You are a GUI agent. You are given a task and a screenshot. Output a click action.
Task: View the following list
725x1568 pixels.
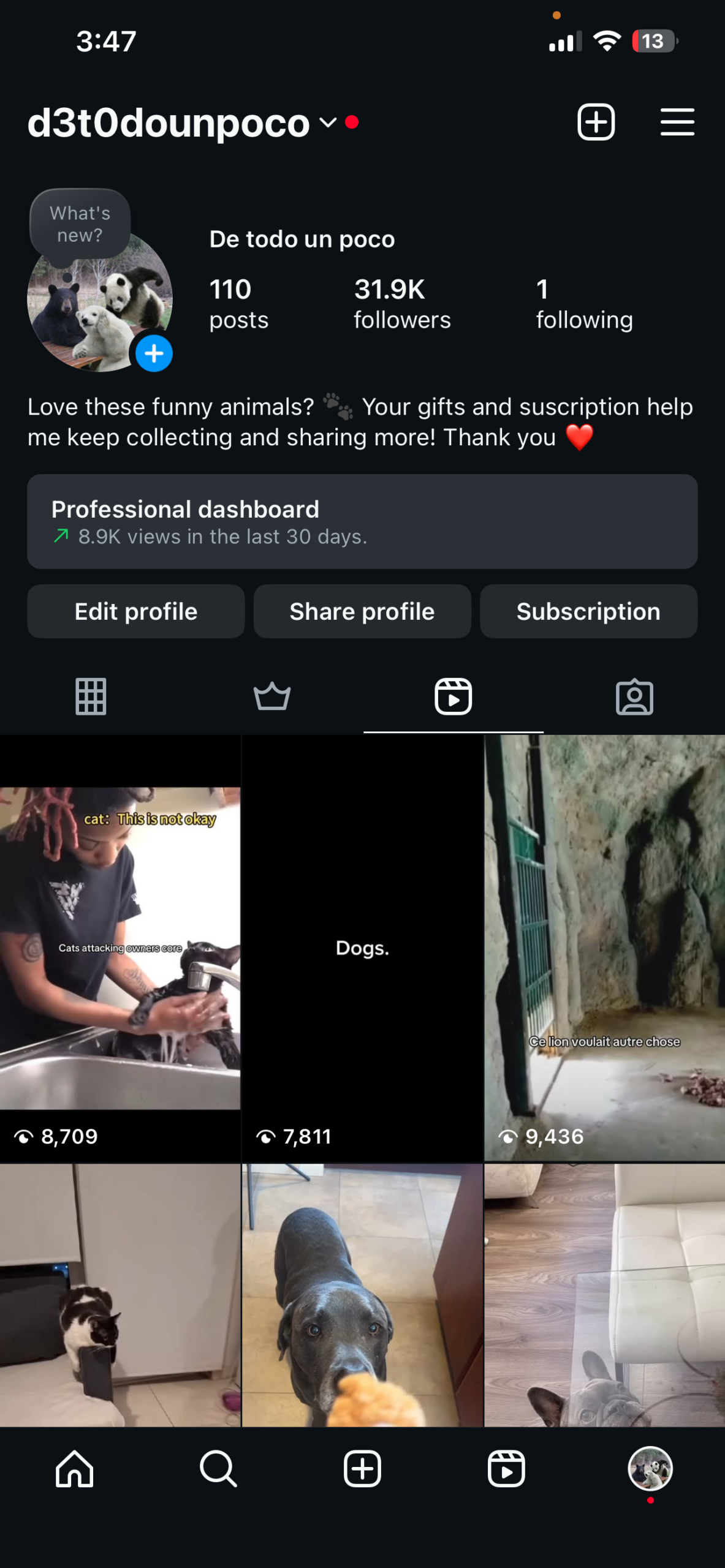click(583, 304)
